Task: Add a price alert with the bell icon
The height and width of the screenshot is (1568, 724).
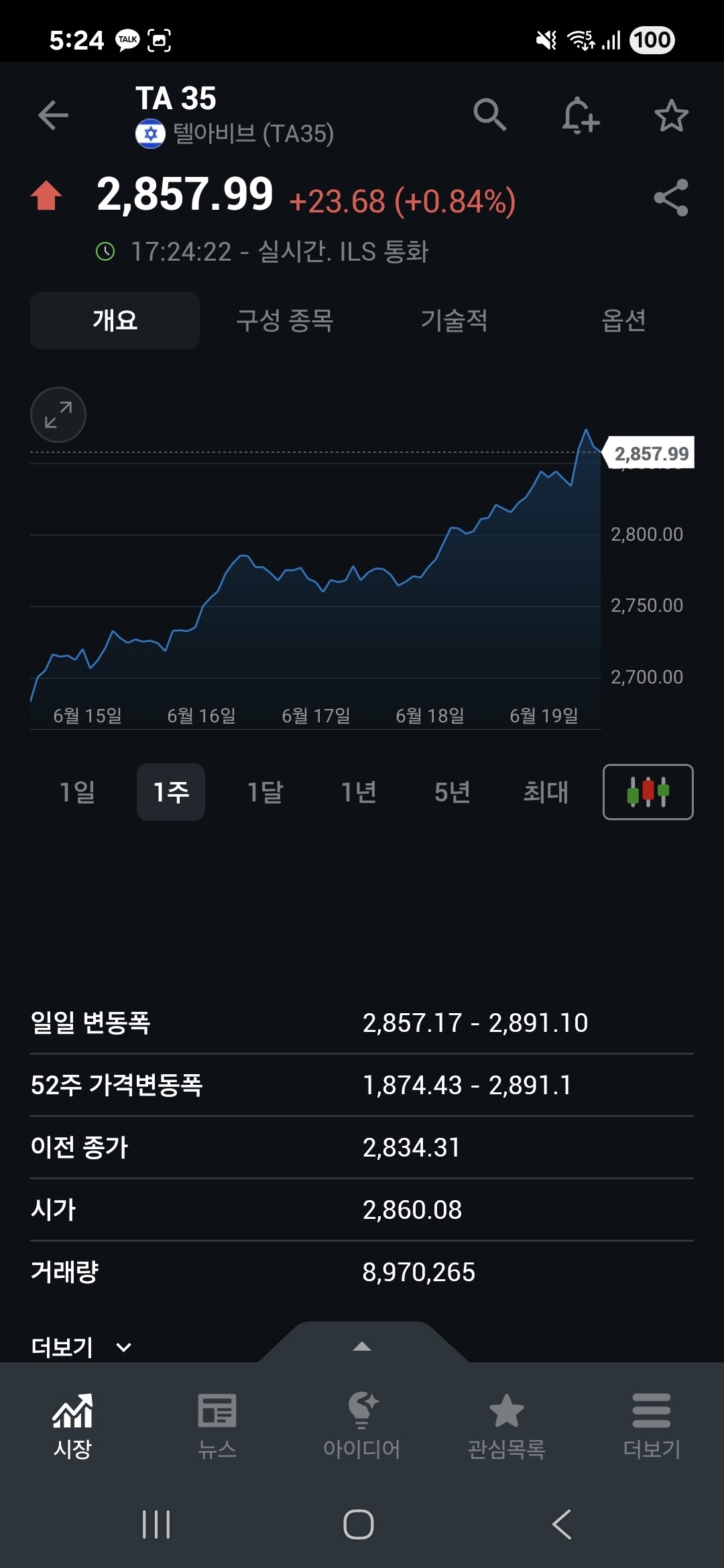Action: [580, 115]
